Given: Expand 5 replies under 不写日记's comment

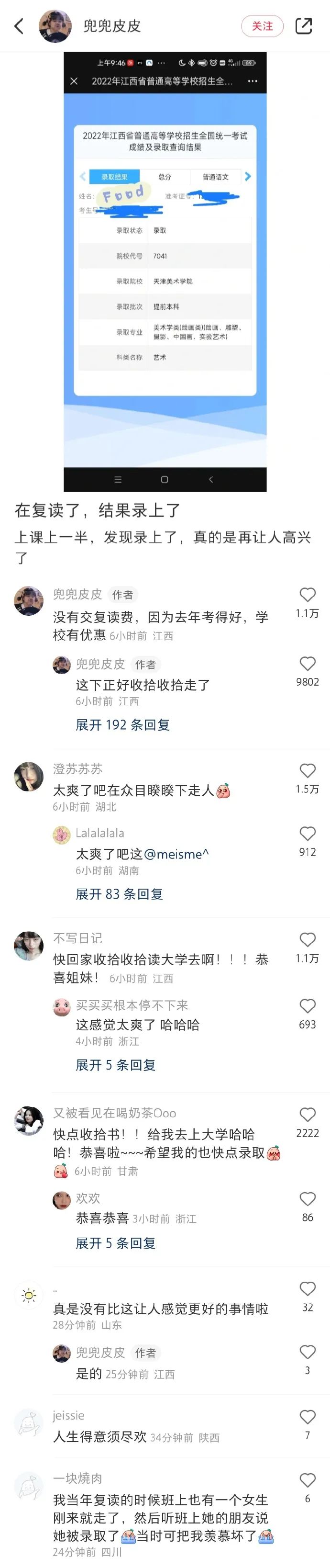Looking at the screenshot, I should [115, 1065].
